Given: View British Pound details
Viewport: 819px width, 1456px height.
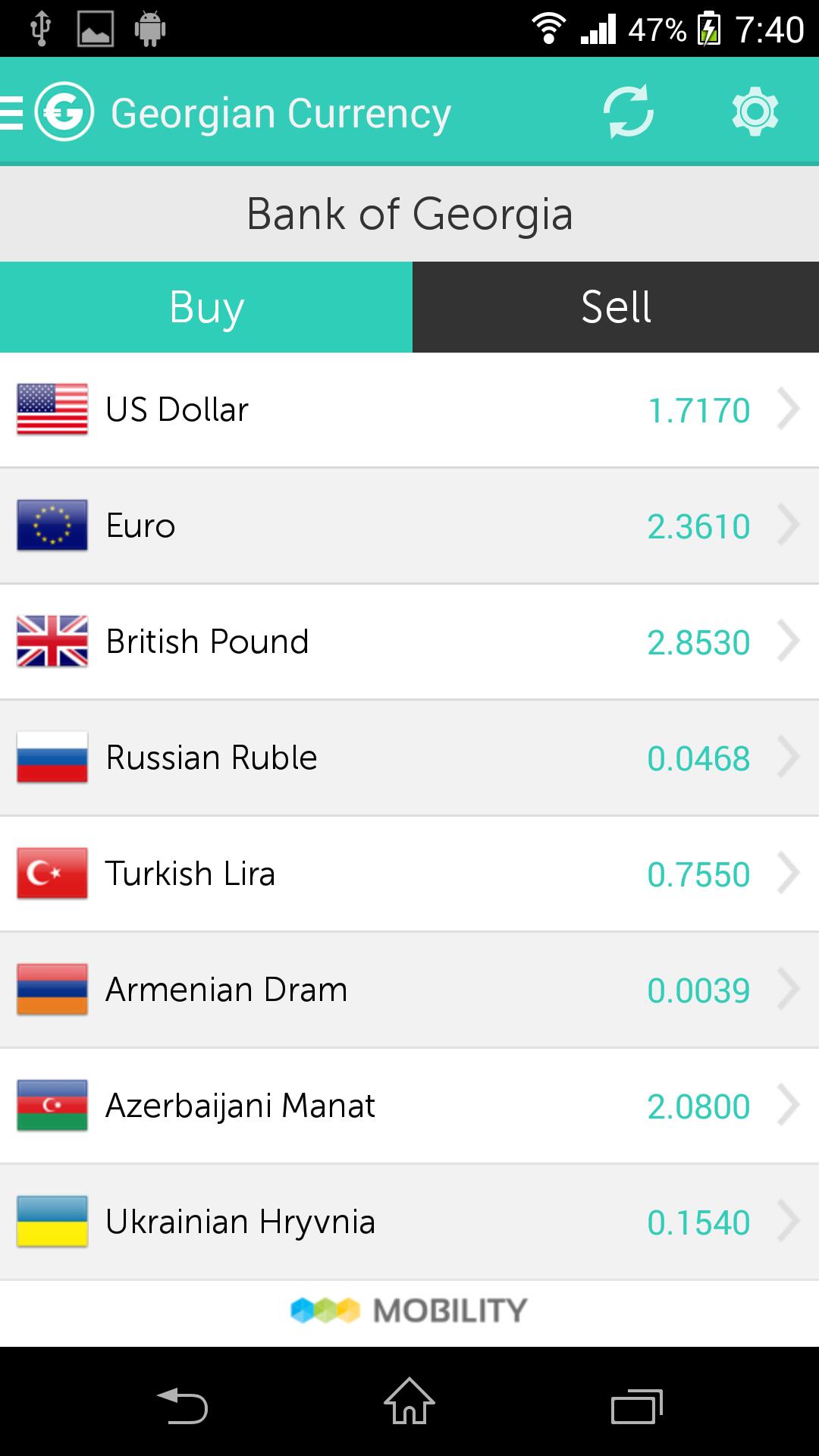Looking at the screenshot, I should (409, 642).
